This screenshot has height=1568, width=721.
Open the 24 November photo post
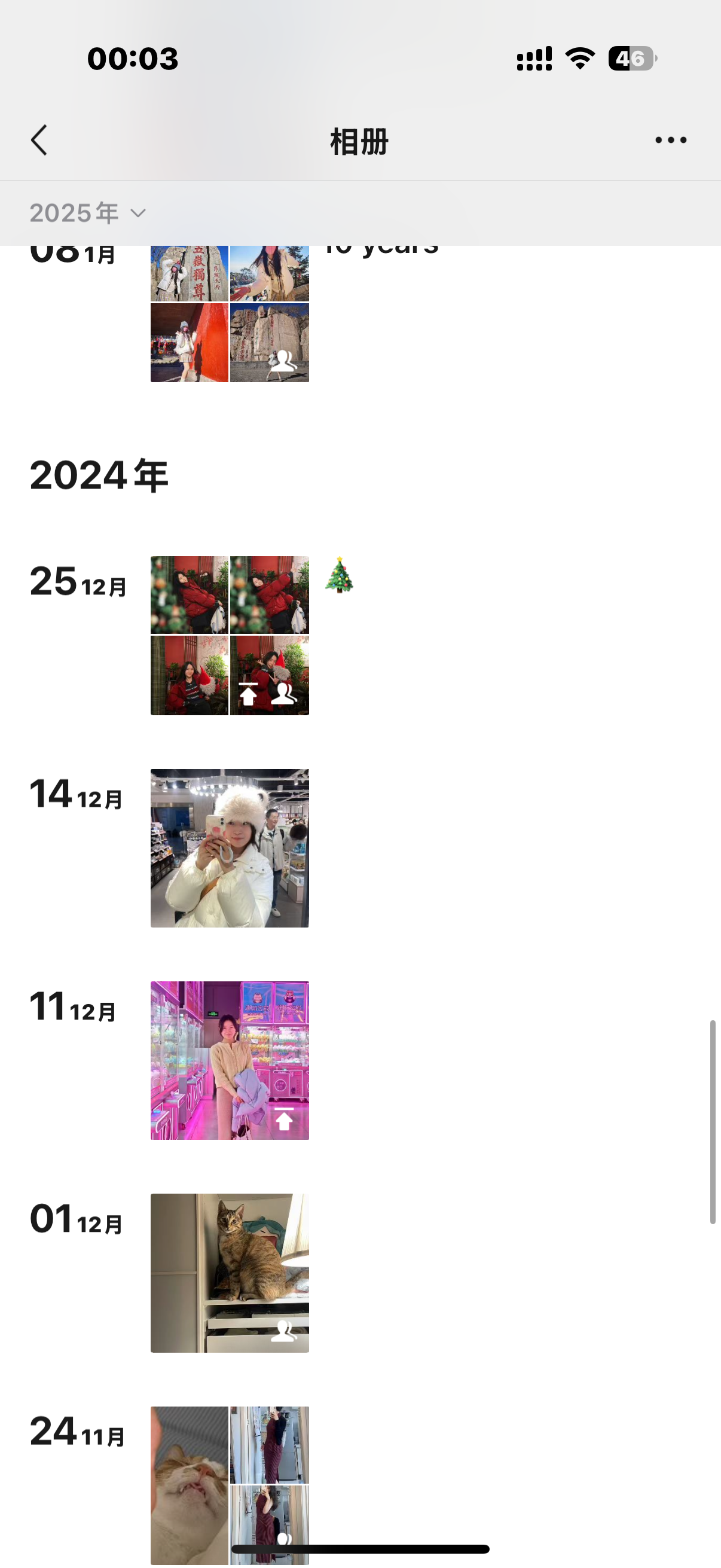[230, 1485]
